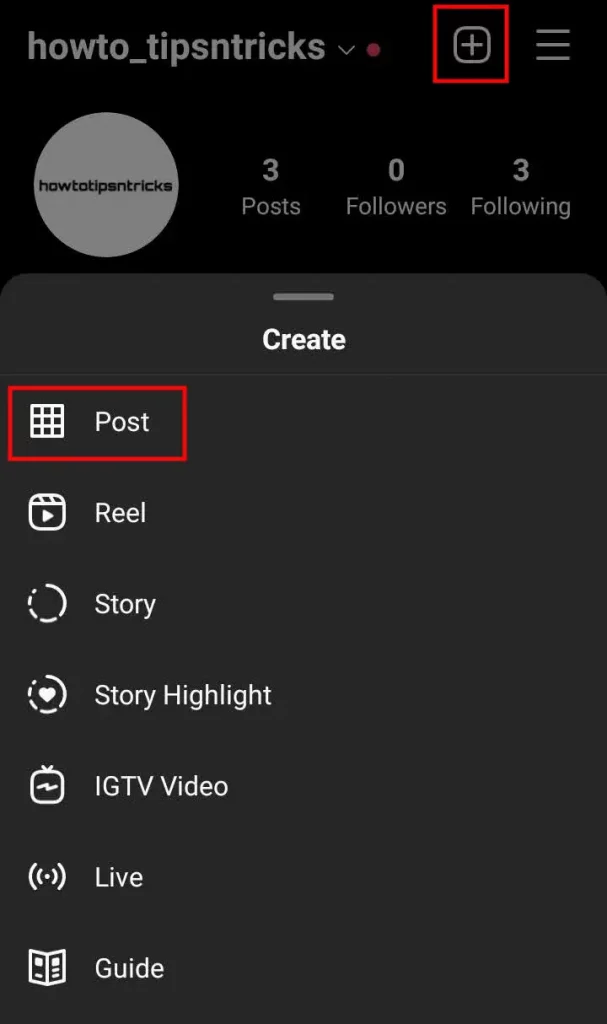
Task: Start a Live broadcast
Action: click(303, 876)
